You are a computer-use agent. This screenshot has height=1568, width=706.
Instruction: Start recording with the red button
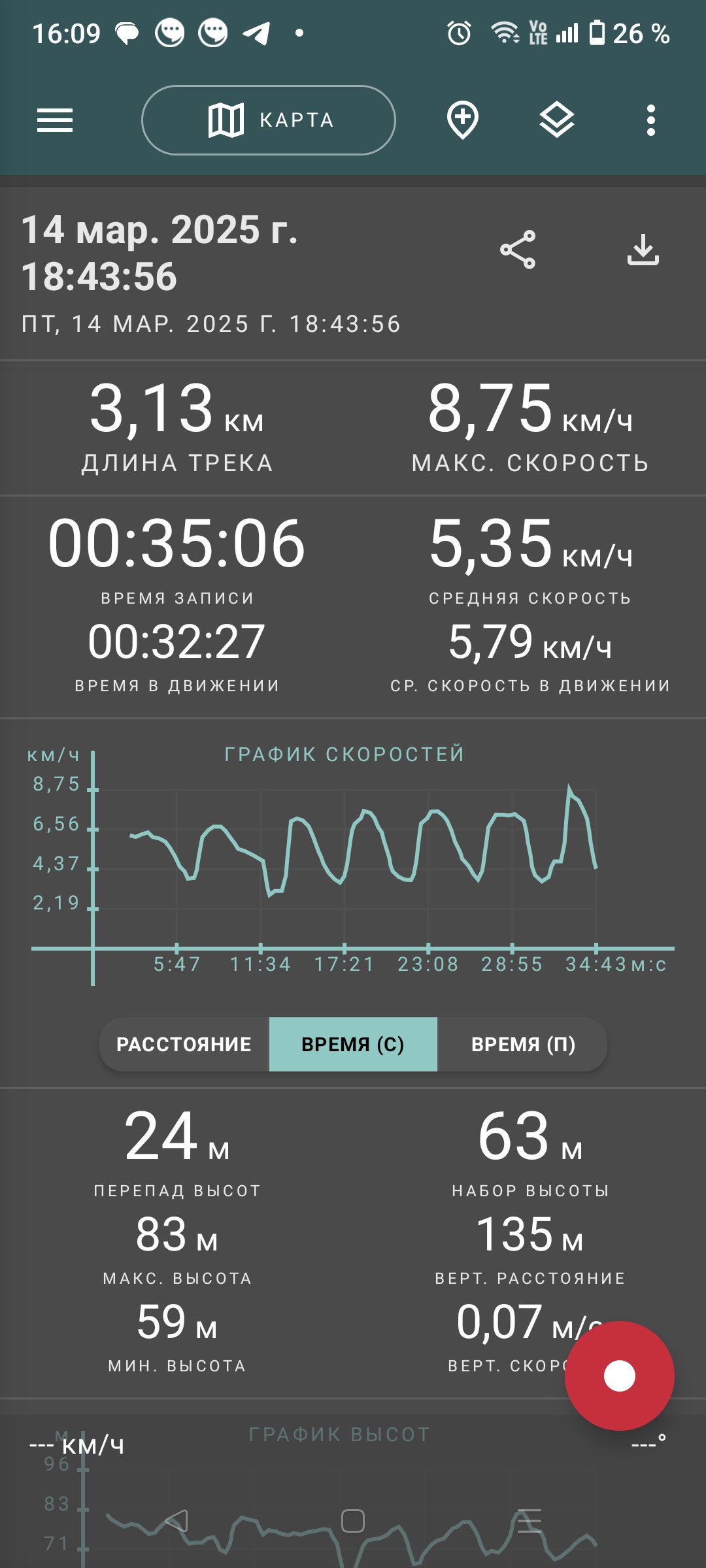pos(620,1376)
